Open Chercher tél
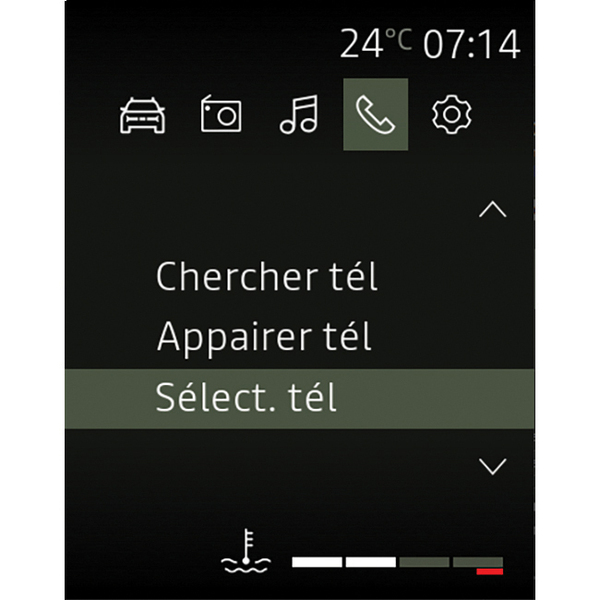 pos(267,277)
